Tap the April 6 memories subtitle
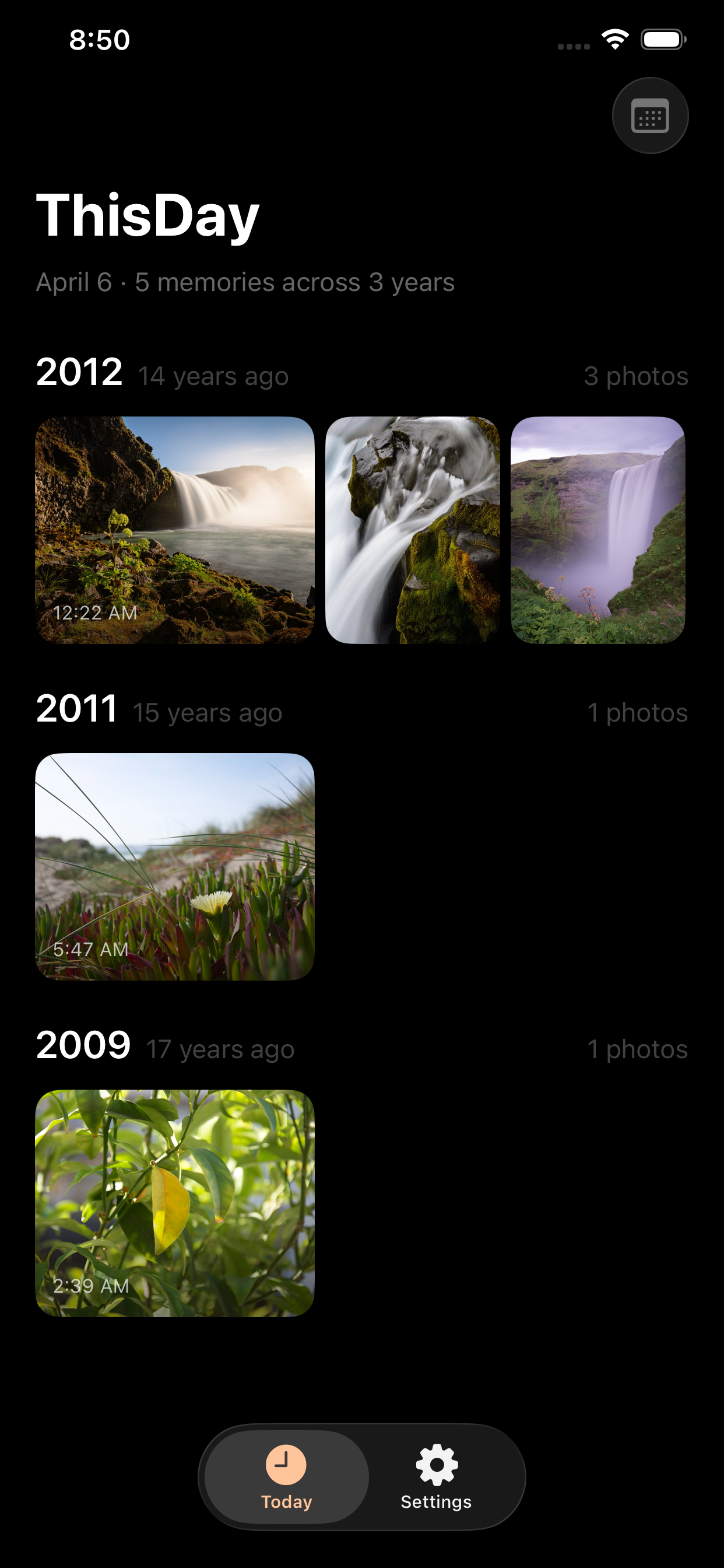724x1568 pixels. pyautogui.click(x=245, y=282)
